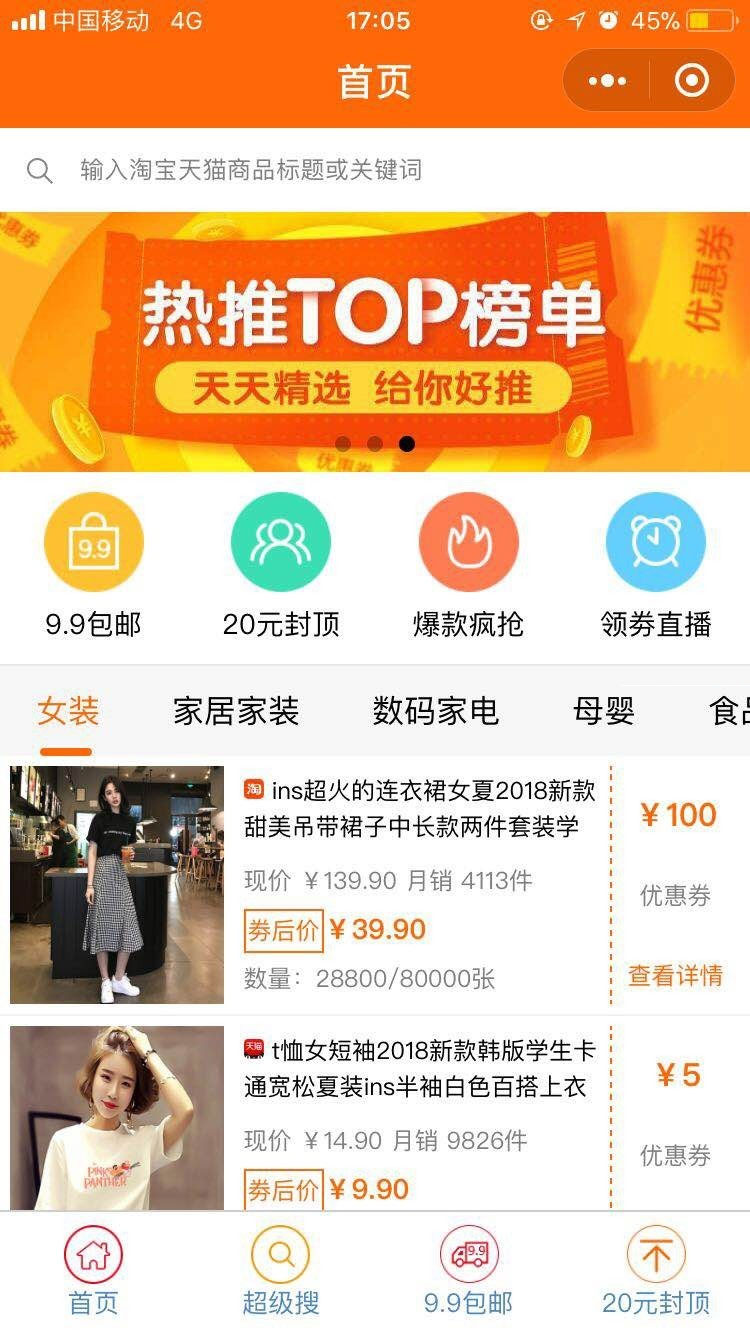Image resolution: width=750 pixels, height=1334 pixels.
Task: Switch to the 超级搜 bottom tab
Action: point(281,1272)
